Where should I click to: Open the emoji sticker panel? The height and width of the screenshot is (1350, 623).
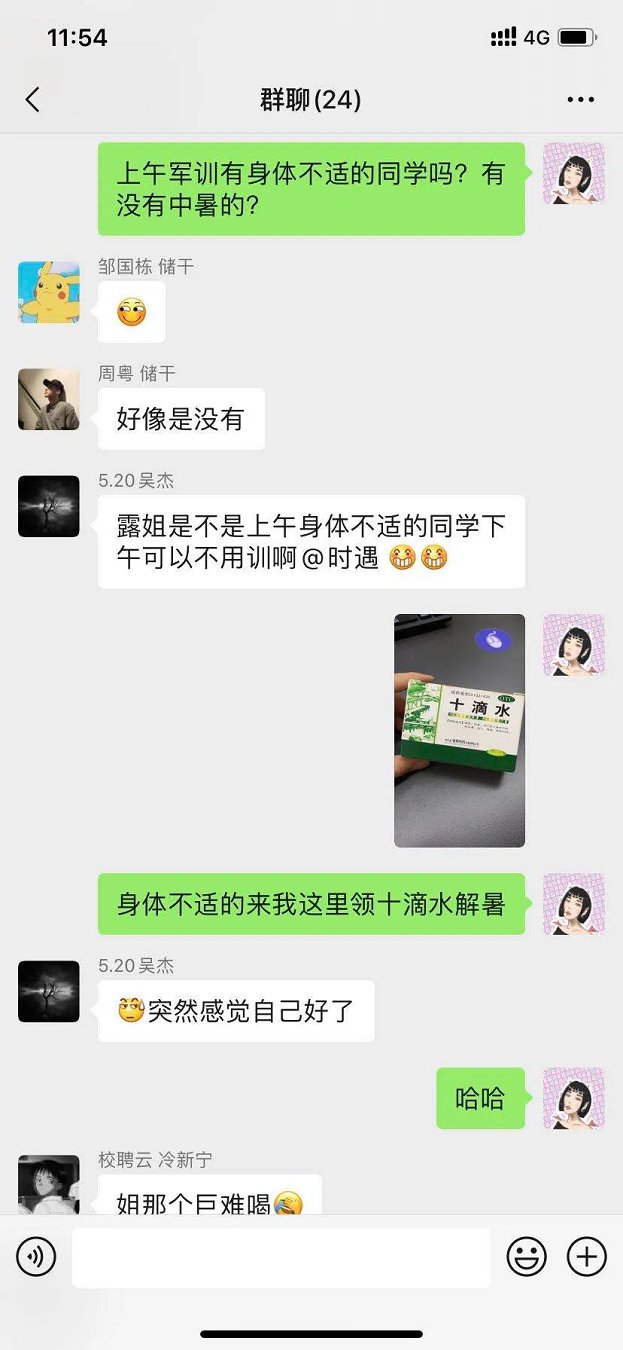tap(526, 1257)
